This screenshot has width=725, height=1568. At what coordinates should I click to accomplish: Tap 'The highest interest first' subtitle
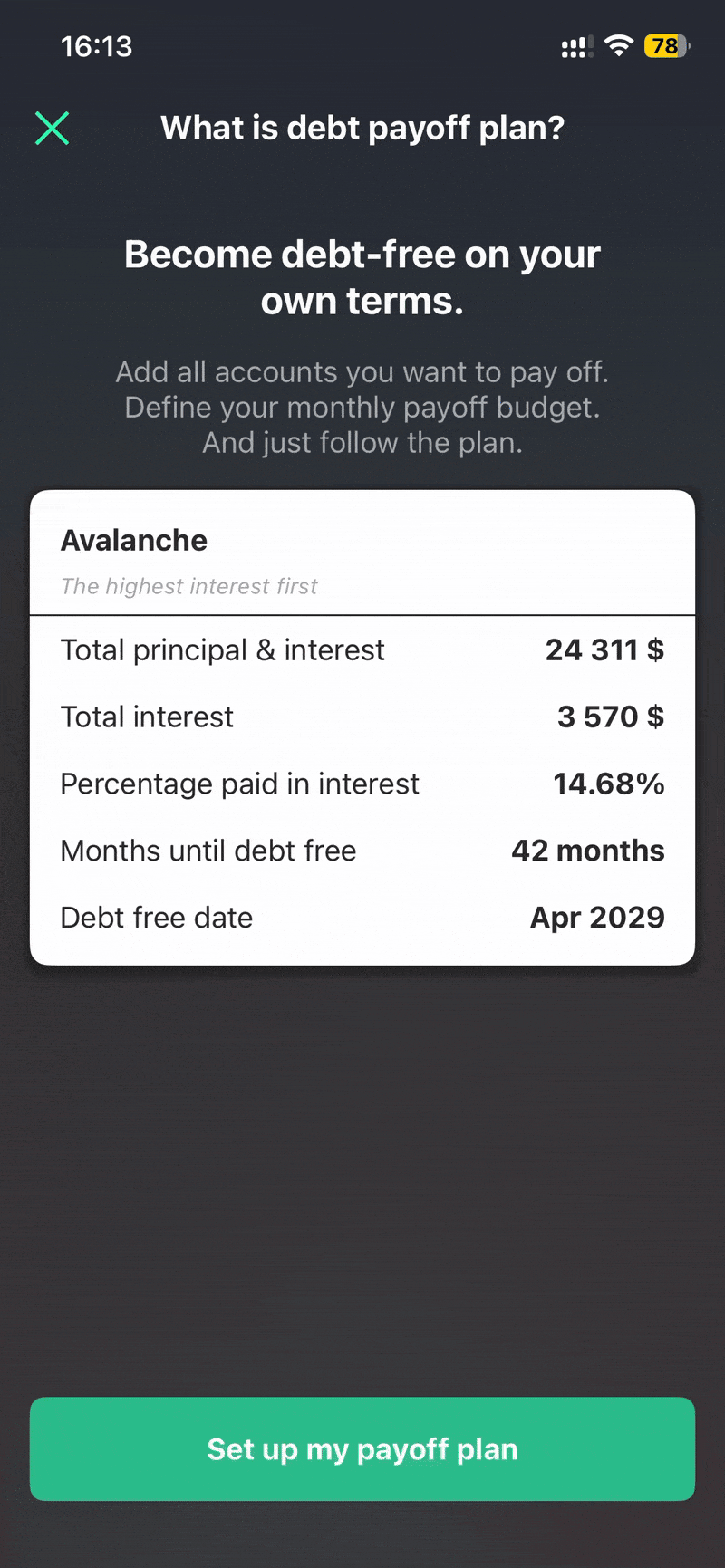click(x=188, y=586)
